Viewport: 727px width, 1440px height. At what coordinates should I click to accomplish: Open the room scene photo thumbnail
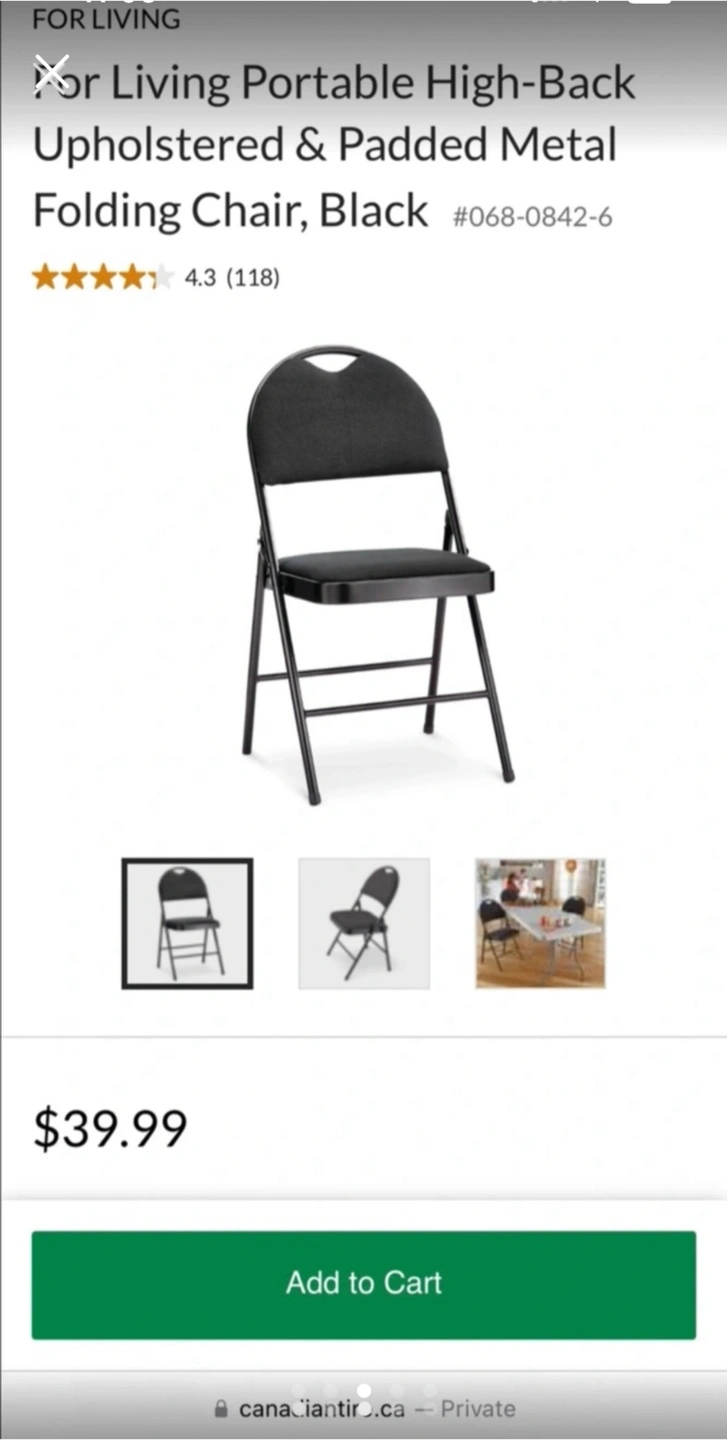pos(540,923)
